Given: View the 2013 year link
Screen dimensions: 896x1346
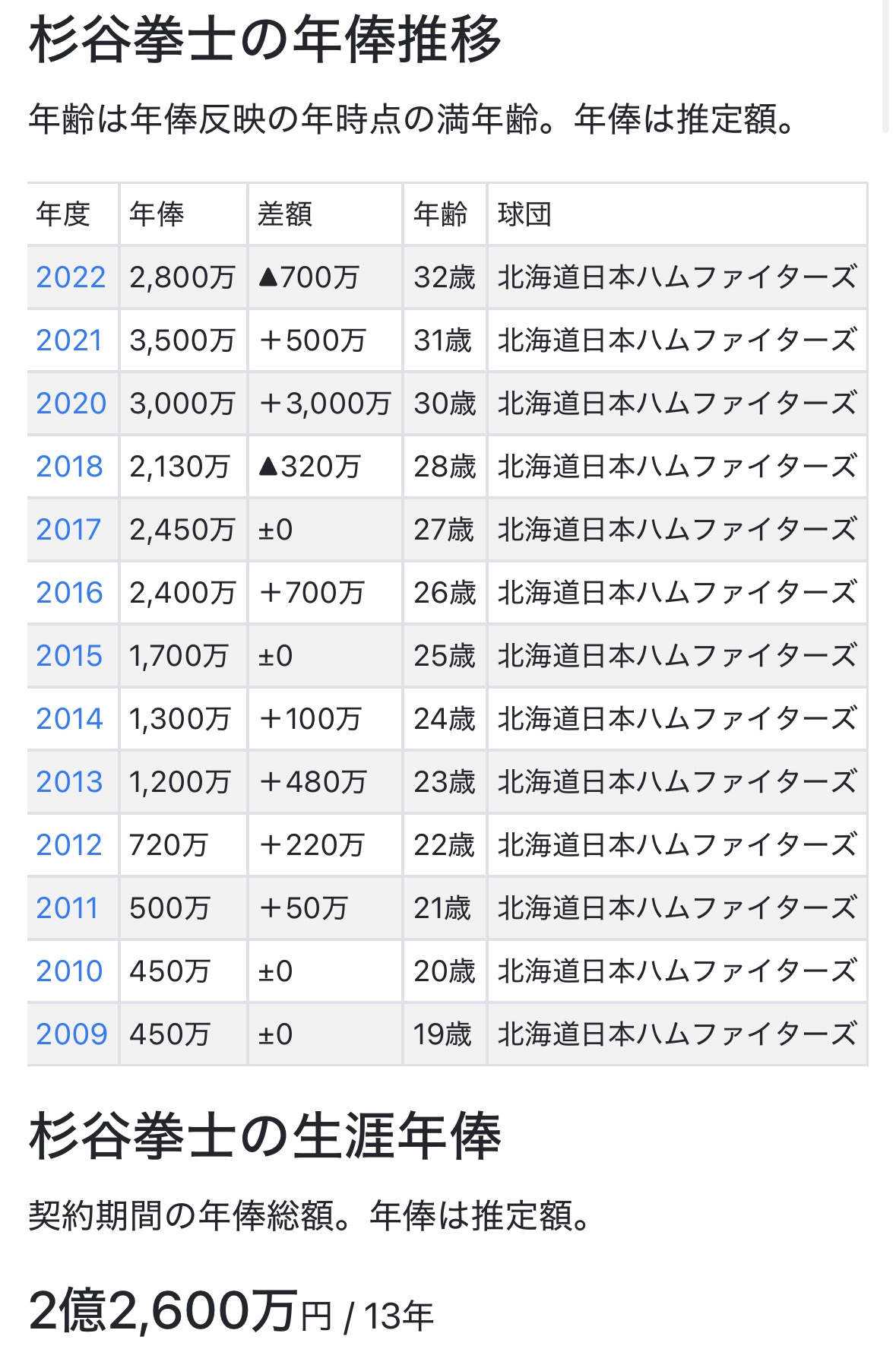Looking at the screenshot, I should coord(69,782).
